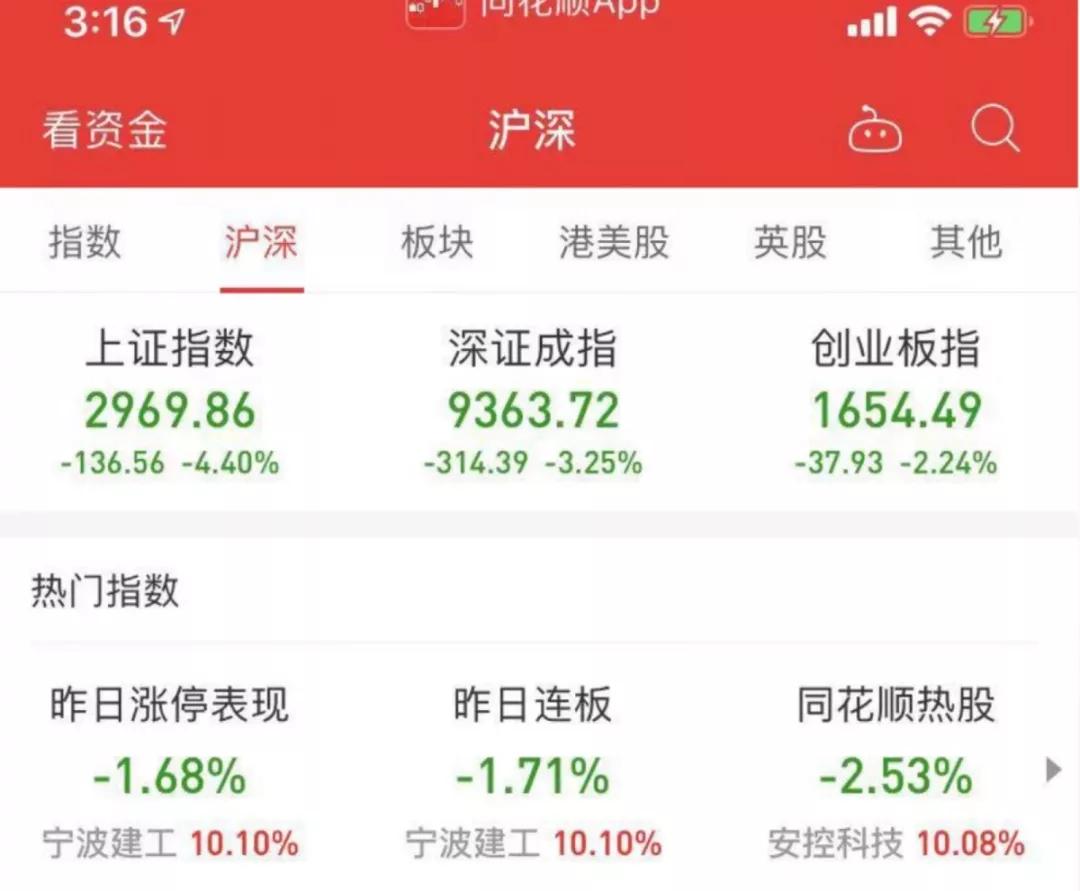Image resolution: width=1080 pixels, height=891 pixels.
Task: Switch to the 英股 tab
Action: coord(790,242)
